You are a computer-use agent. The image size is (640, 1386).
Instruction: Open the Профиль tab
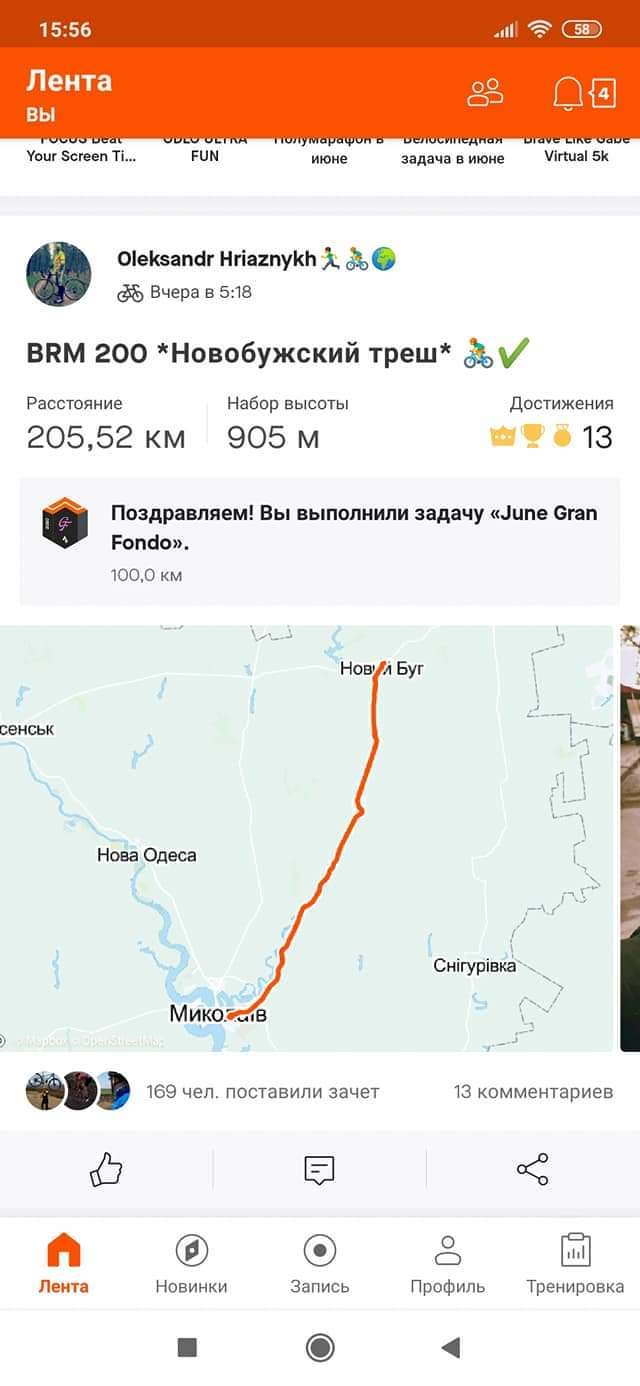[x=447, y=1263]
